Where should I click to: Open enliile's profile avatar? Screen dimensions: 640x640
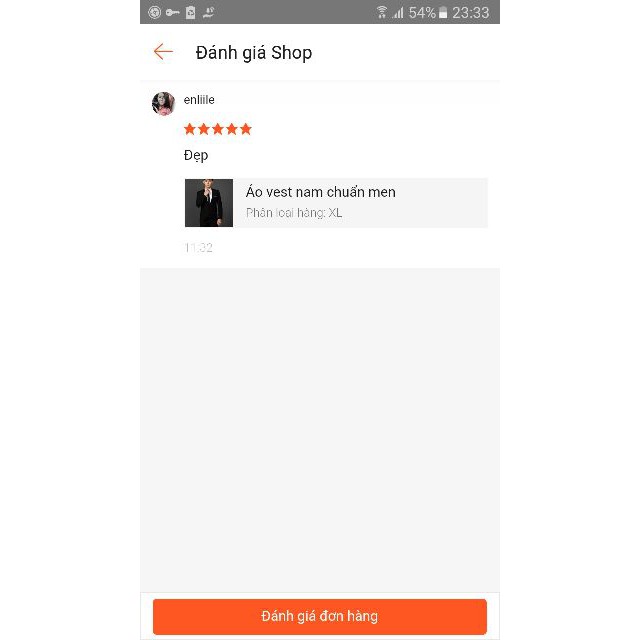(x=163, y=103)
